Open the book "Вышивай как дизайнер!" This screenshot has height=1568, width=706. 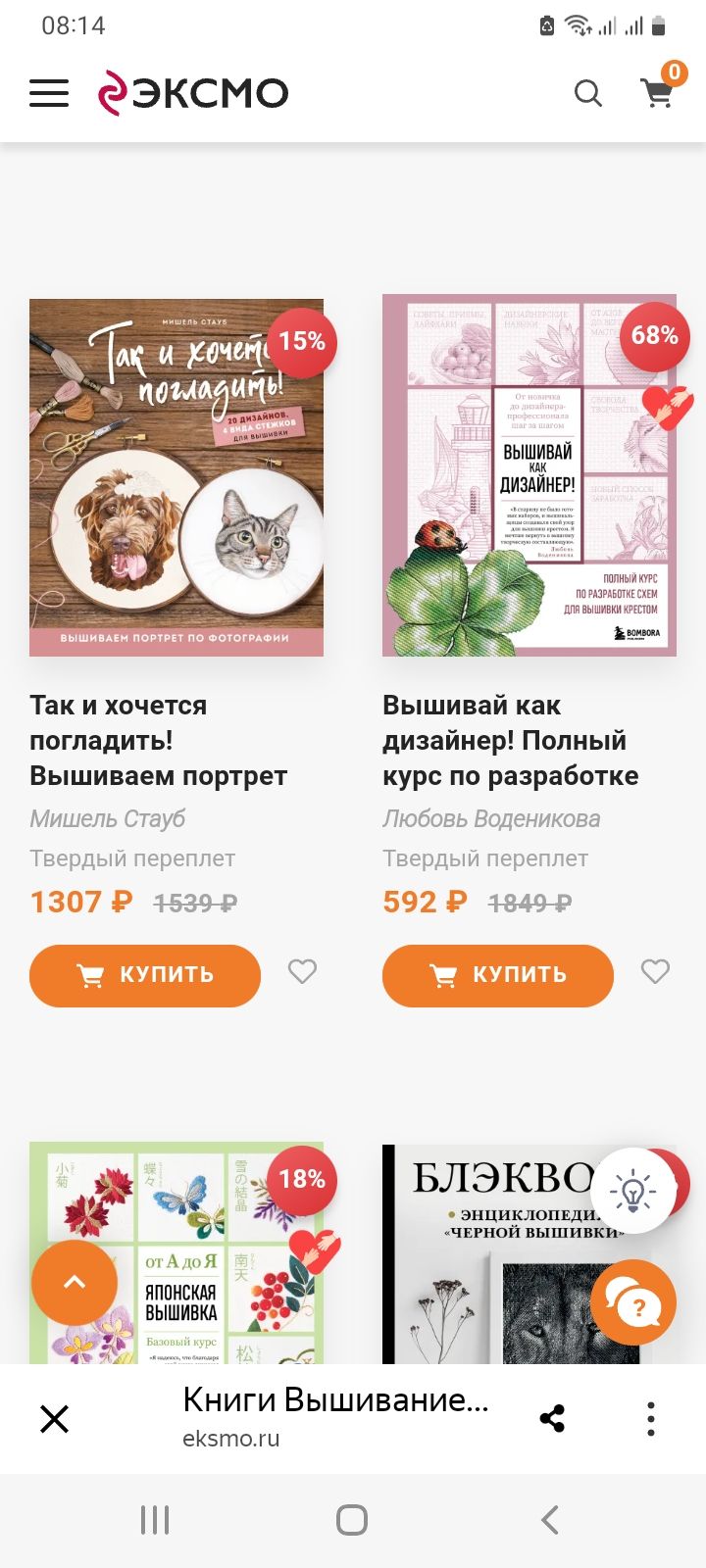(x=529, y=475)
